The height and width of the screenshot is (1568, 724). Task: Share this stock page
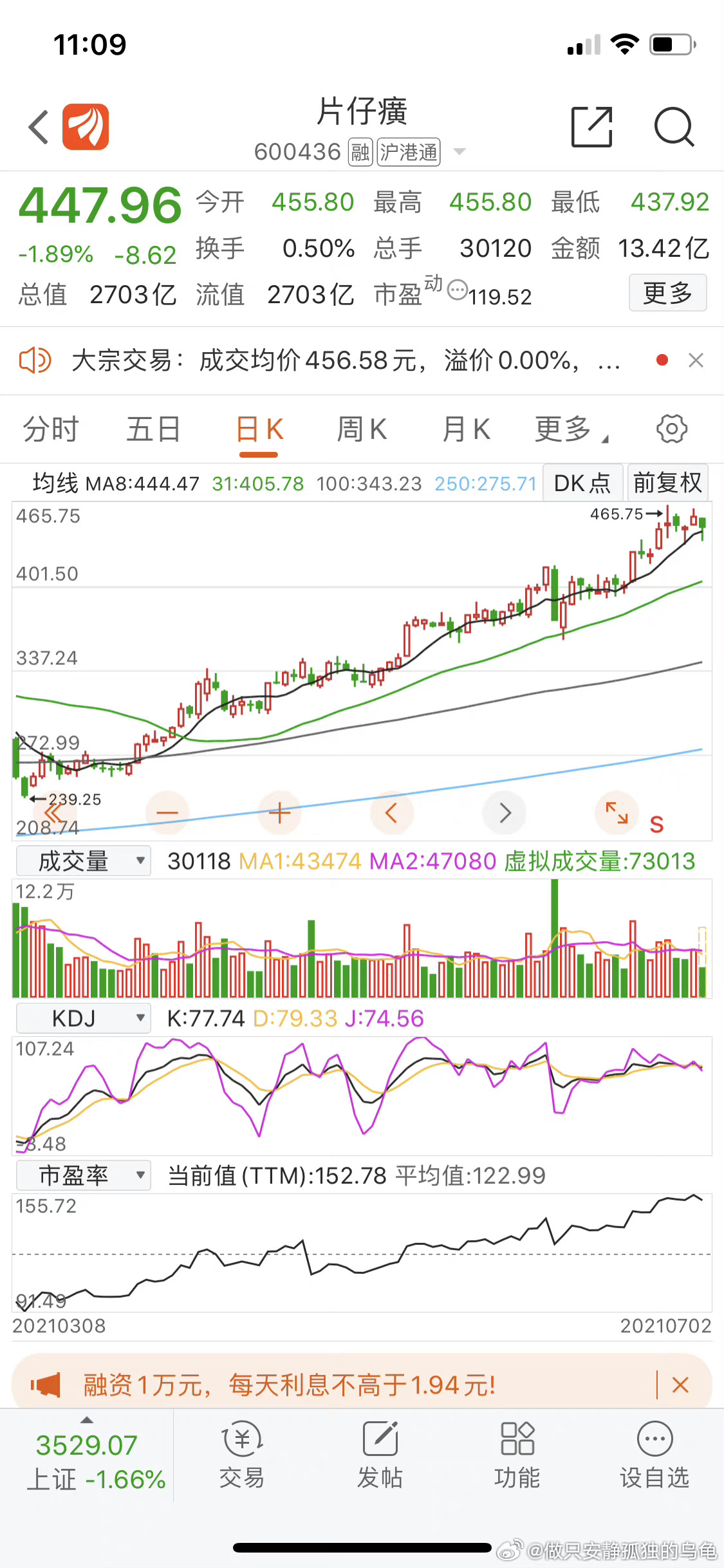591,127
